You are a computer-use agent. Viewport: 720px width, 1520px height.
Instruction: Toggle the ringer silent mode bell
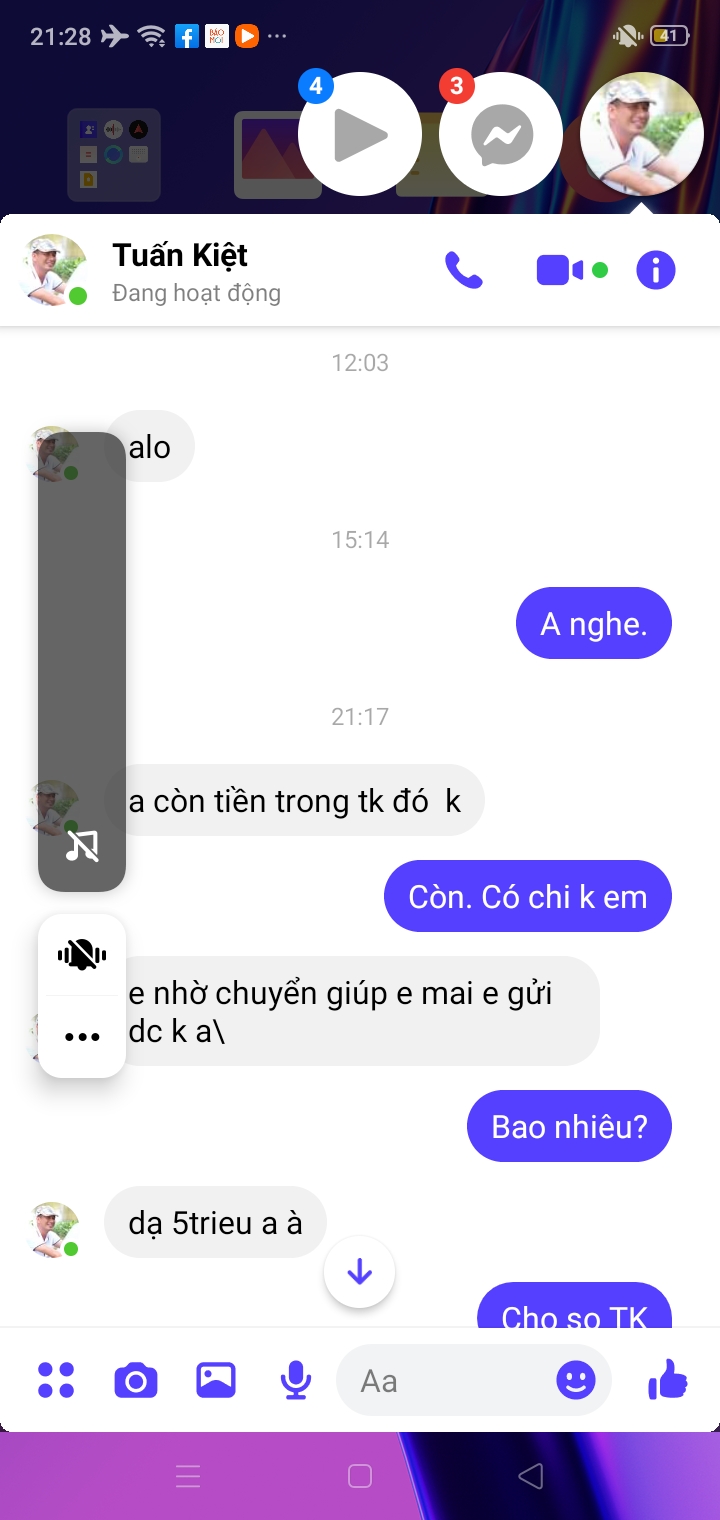(82, 954)
